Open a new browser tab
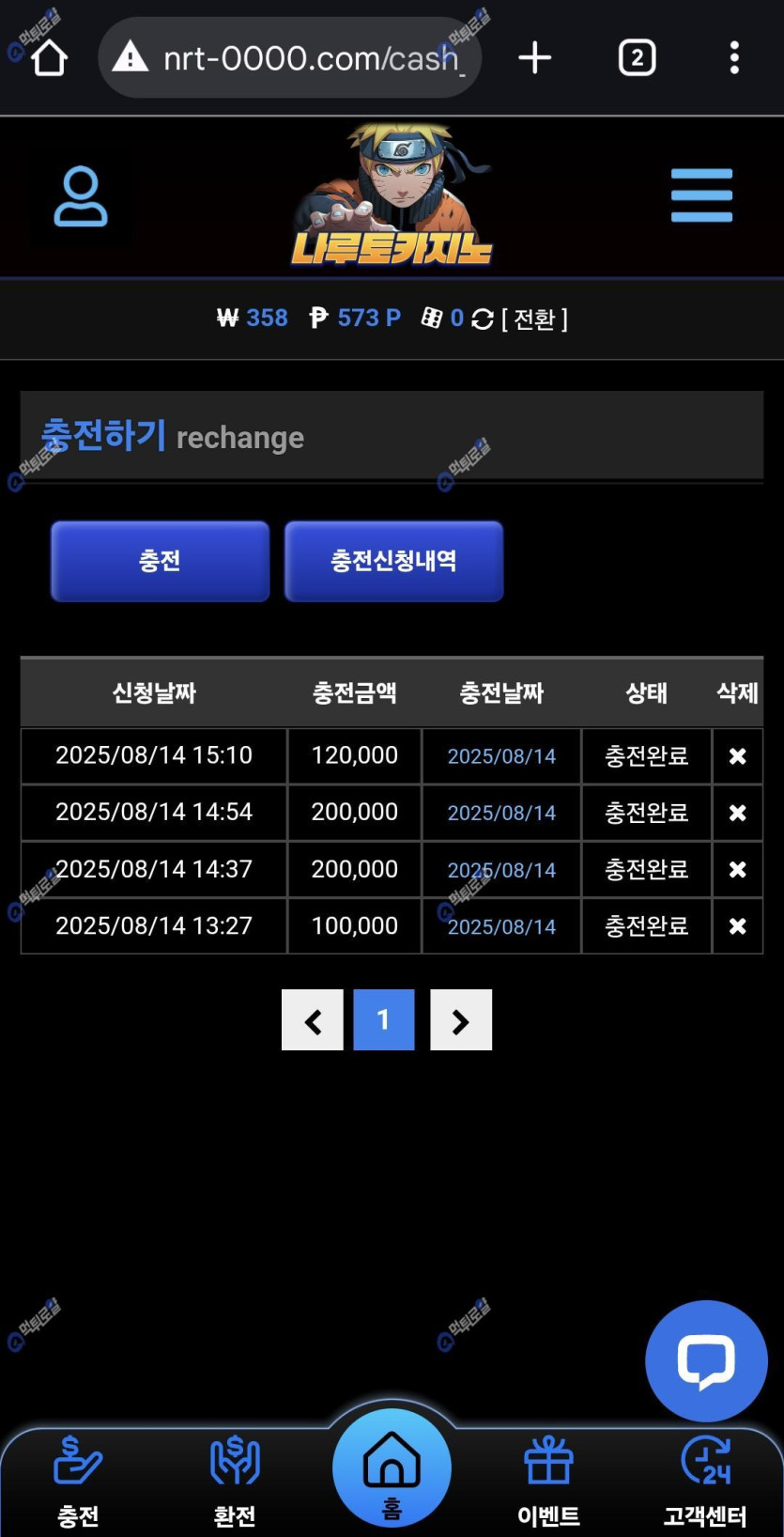 click(x=534, y=58)
